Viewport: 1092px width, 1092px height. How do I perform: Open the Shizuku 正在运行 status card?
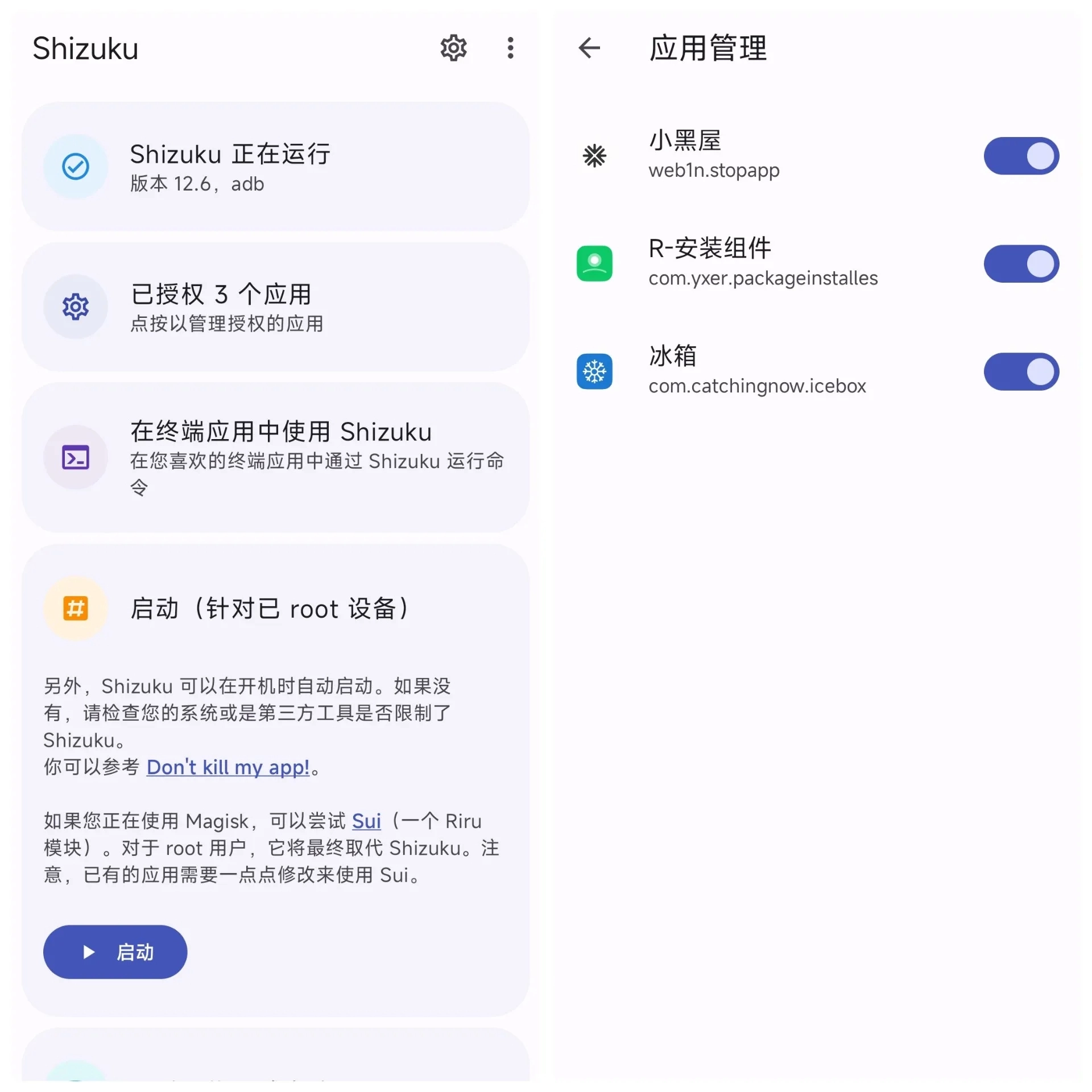(x=275, y=166)
